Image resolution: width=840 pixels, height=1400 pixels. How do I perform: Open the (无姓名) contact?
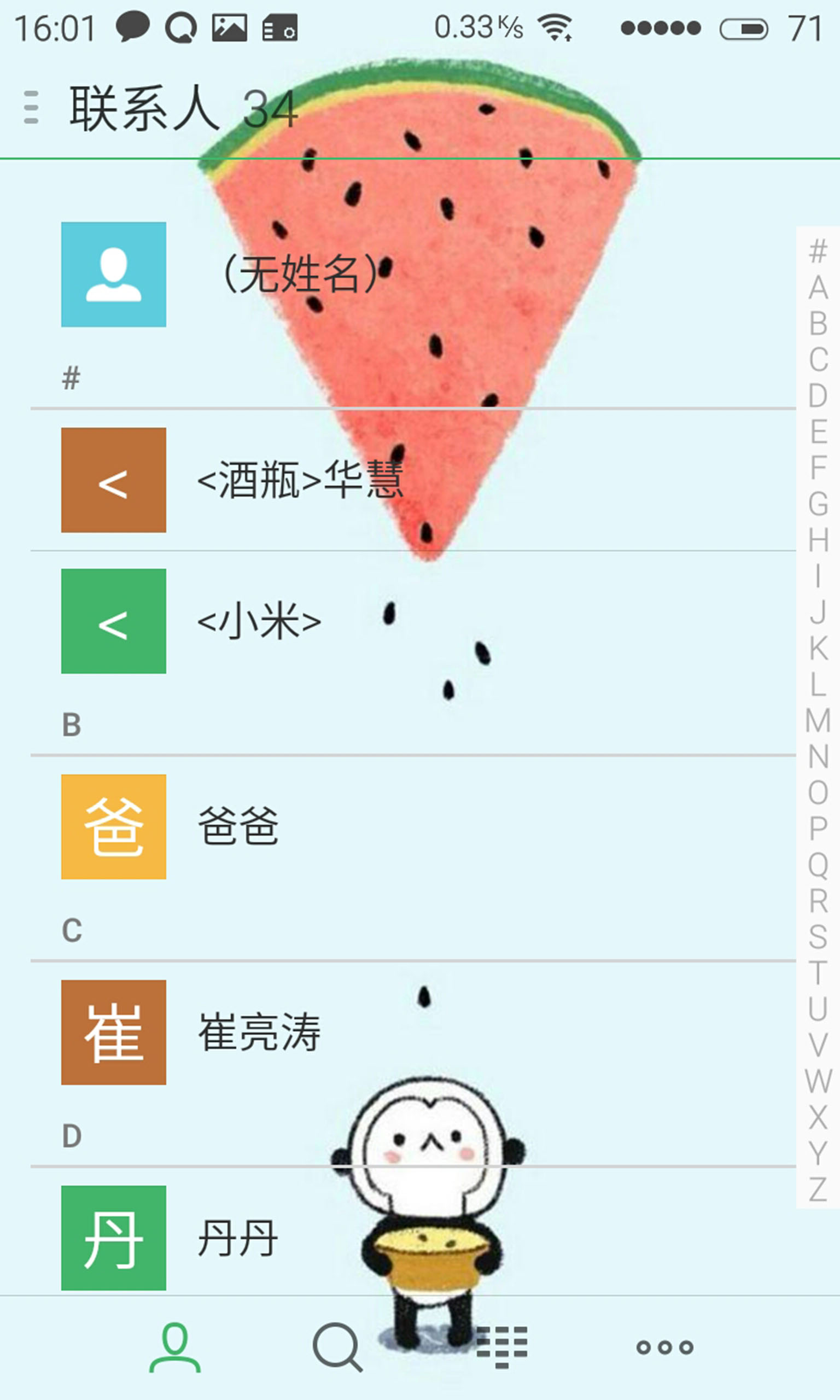(x=300, y=274)
